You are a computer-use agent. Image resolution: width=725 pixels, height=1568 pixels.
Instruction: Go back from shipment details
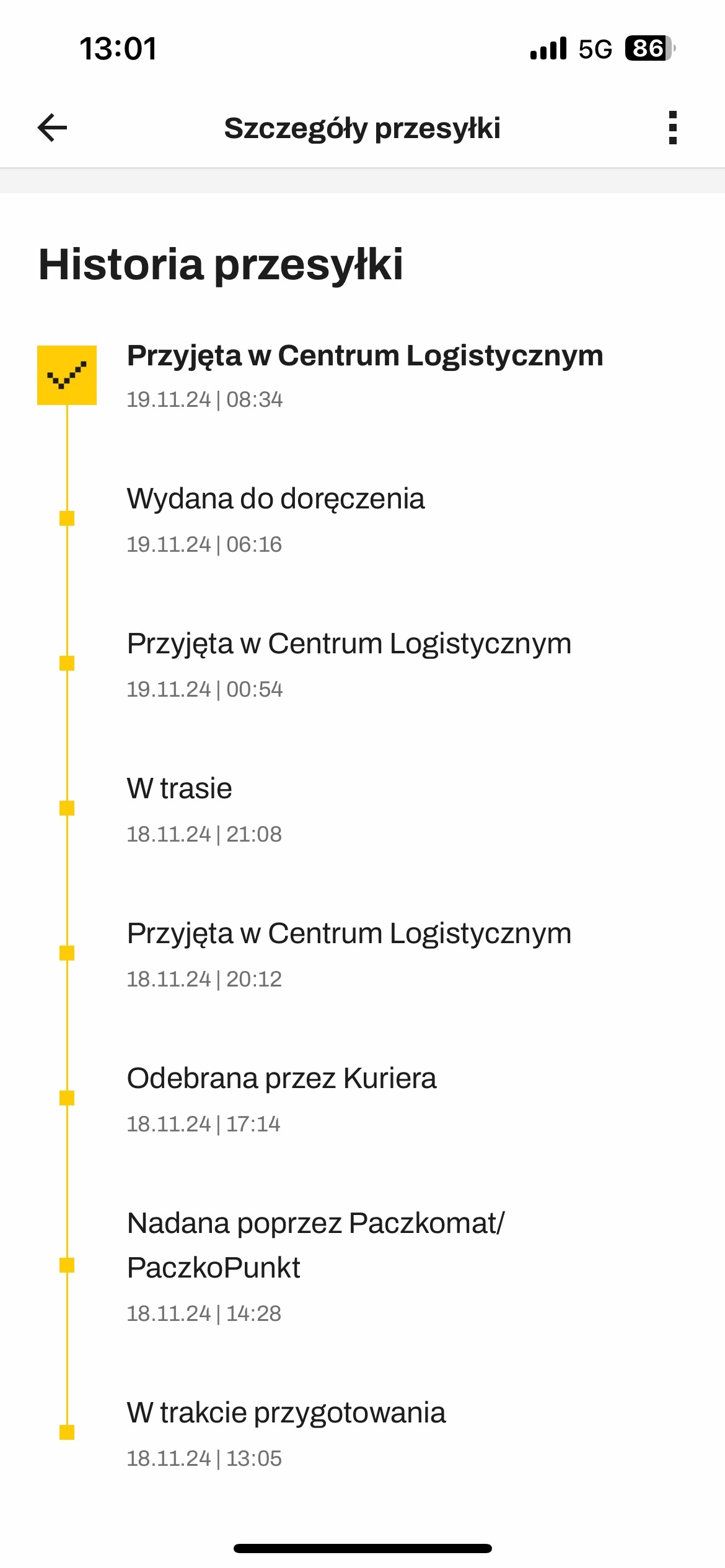tap(53, 128)
